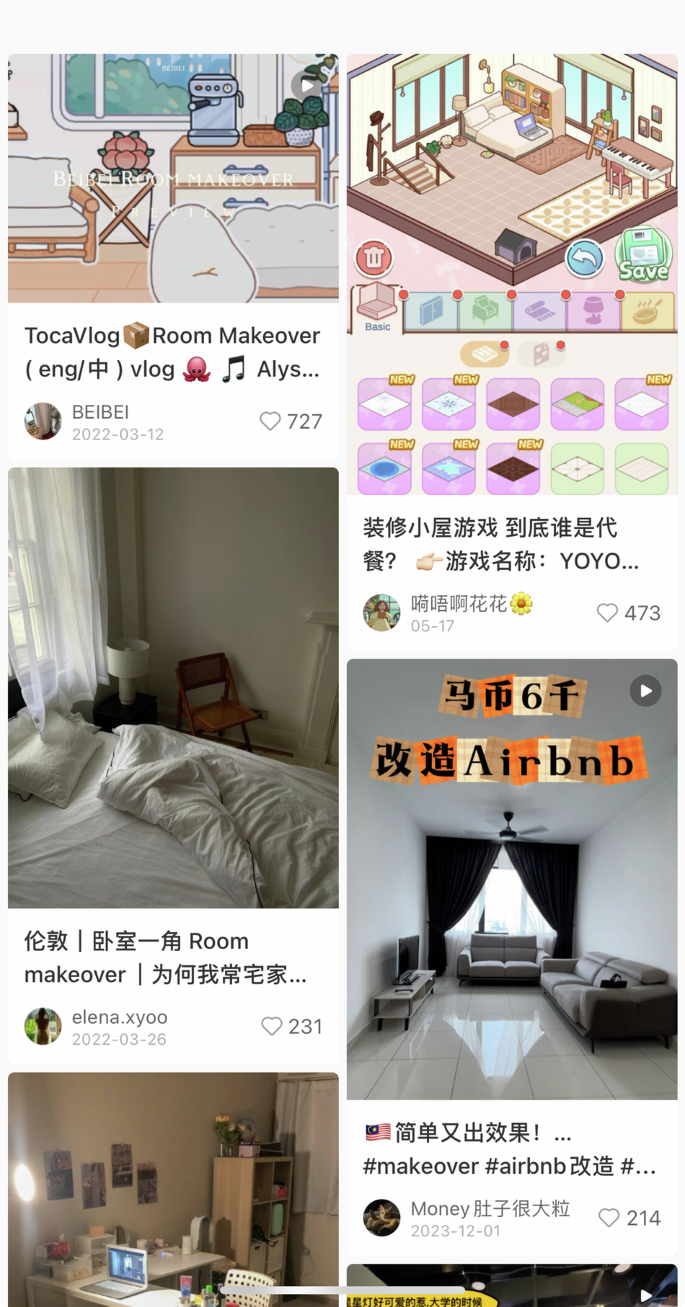Open the desk room photo post
The height and width of the screenshot is (1307, 685).
point(173,1190)
